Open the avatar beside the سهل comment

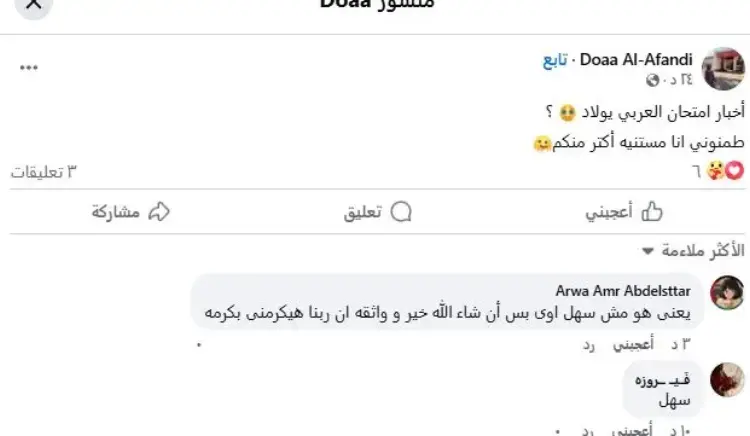[x=726, y=380]
